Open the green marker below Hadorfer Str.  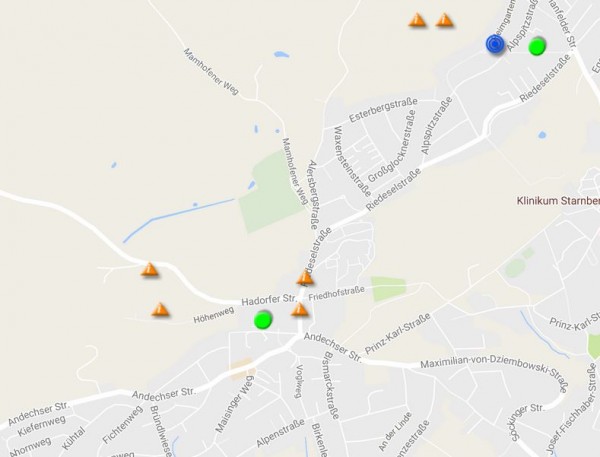263,320
